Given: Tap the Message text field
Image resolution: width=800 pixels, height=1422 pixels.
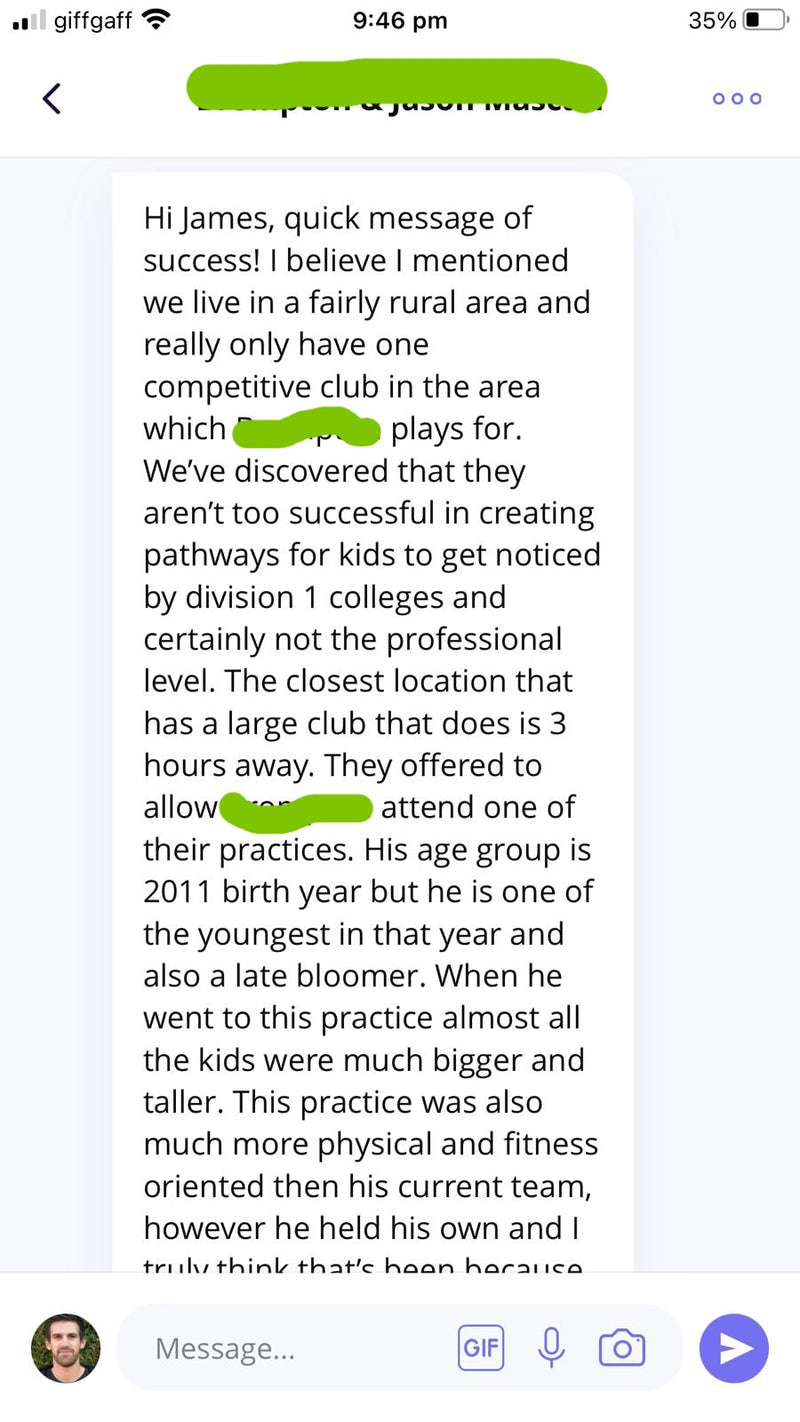Looking at the screenshot, I should pos(290,1349).
